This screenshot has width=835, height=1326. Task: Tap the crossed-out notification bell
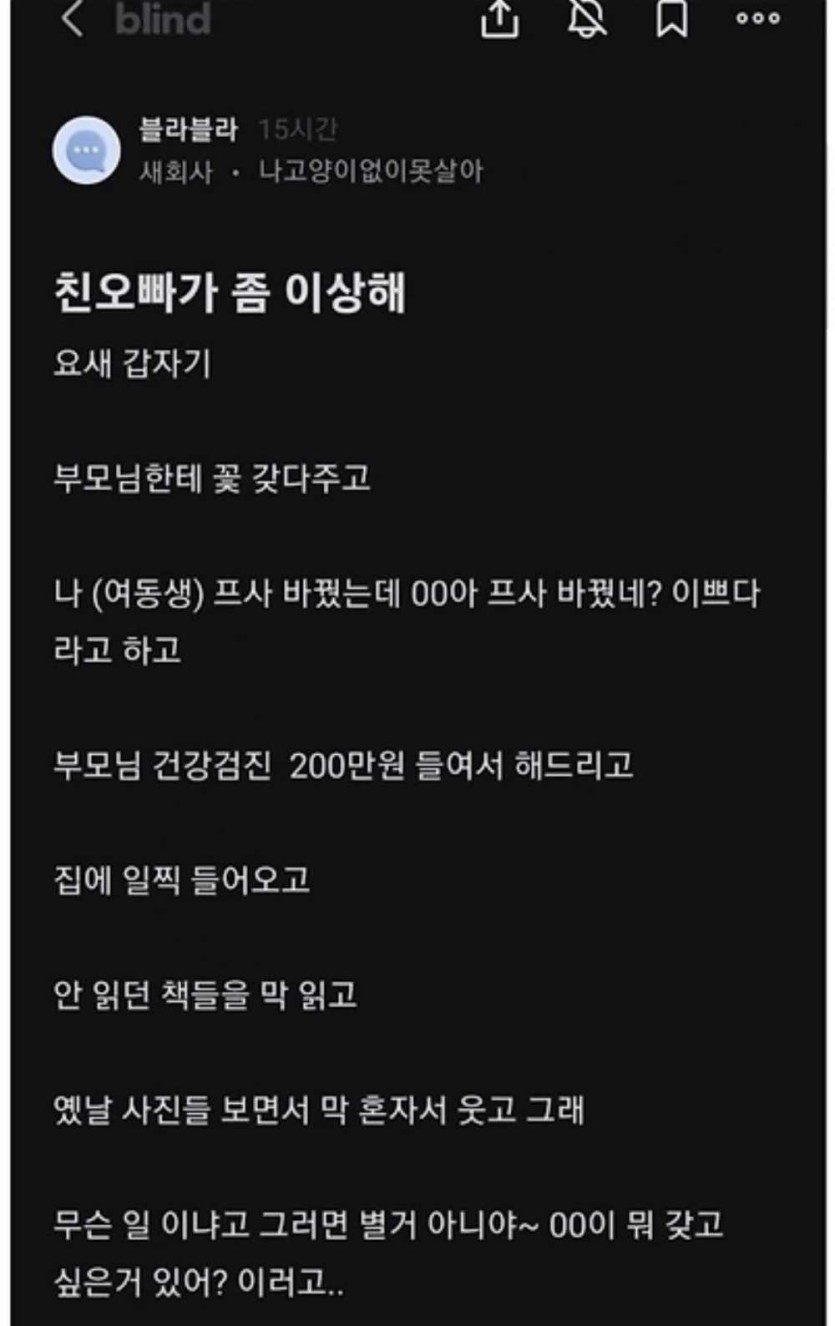587,18
